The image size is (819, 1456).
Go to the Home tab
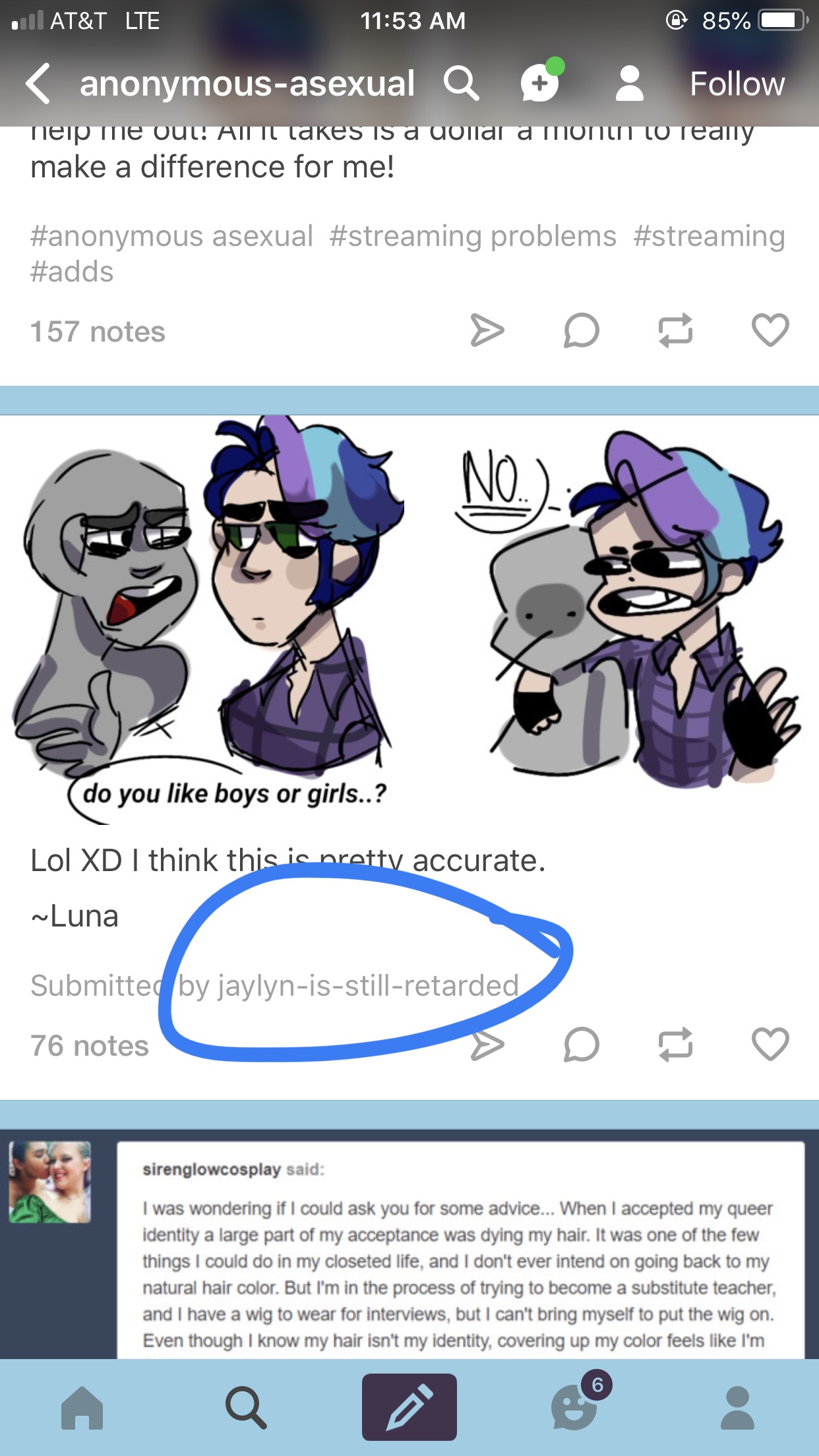82,1407
